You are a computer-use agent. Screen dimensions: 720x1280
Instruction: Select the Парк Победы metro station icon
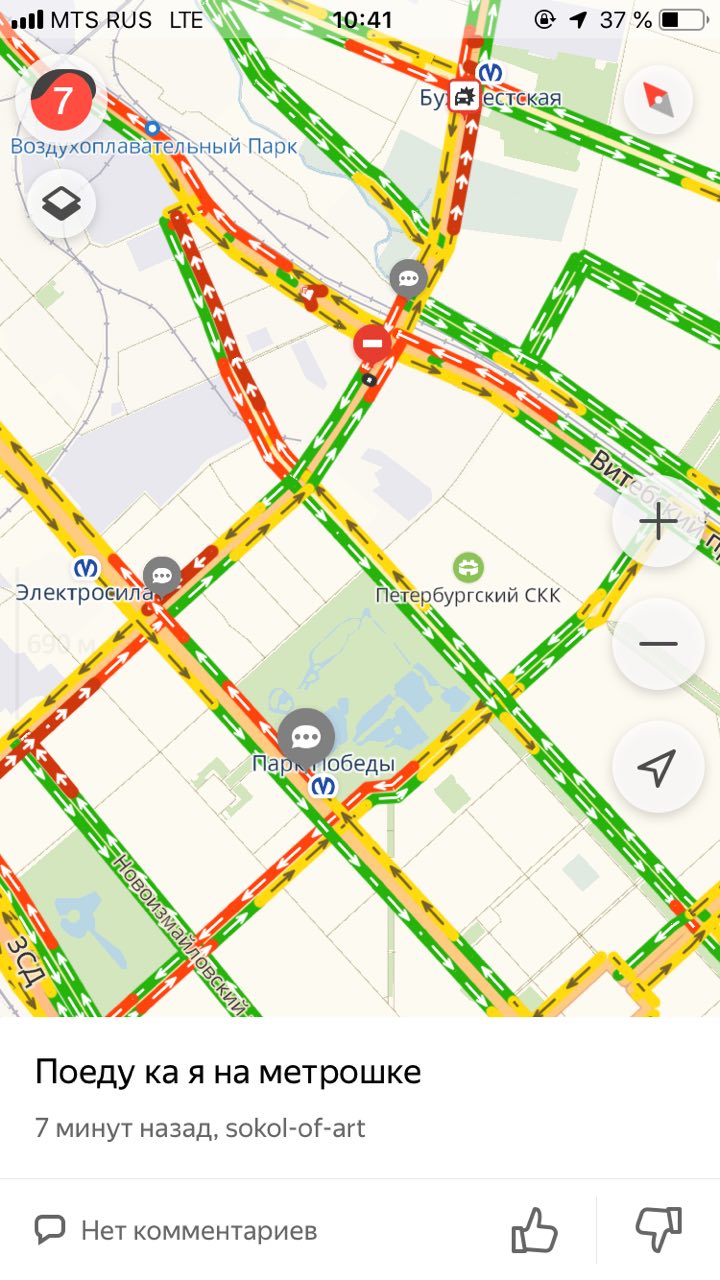click(322, 787)
